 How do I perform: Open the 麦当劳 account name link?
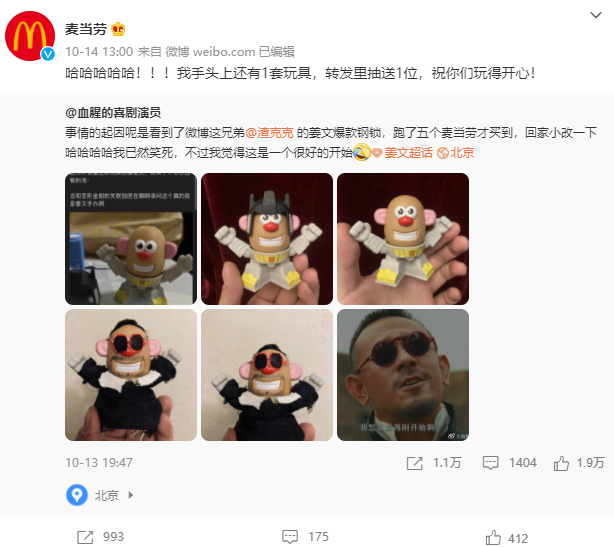tap(85, 27)
